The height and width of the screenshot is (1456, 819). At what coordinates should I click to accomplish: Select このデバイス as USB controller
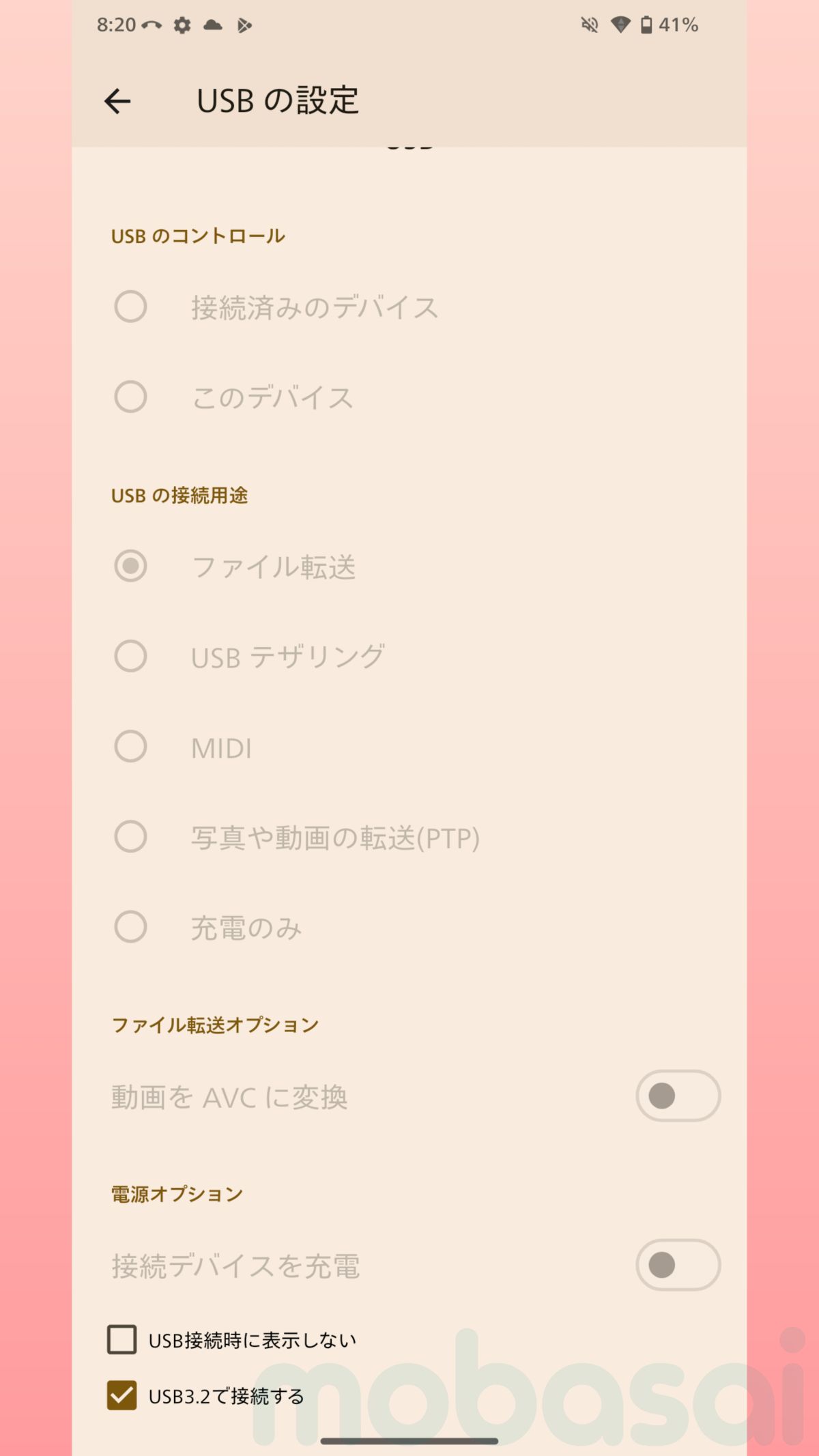pyautogui.click(x=130, y=397)
